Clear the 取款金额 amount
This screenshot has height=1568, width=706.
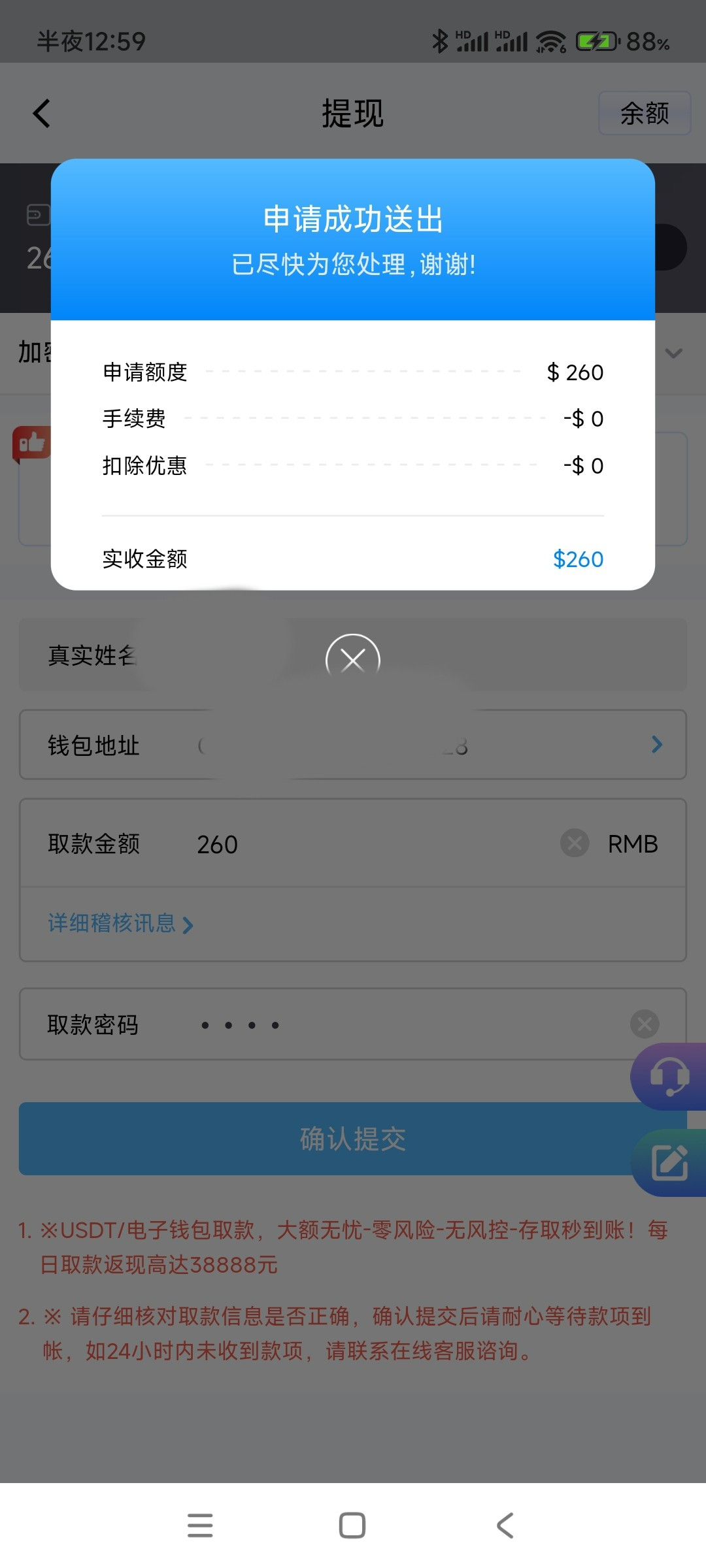575,843
